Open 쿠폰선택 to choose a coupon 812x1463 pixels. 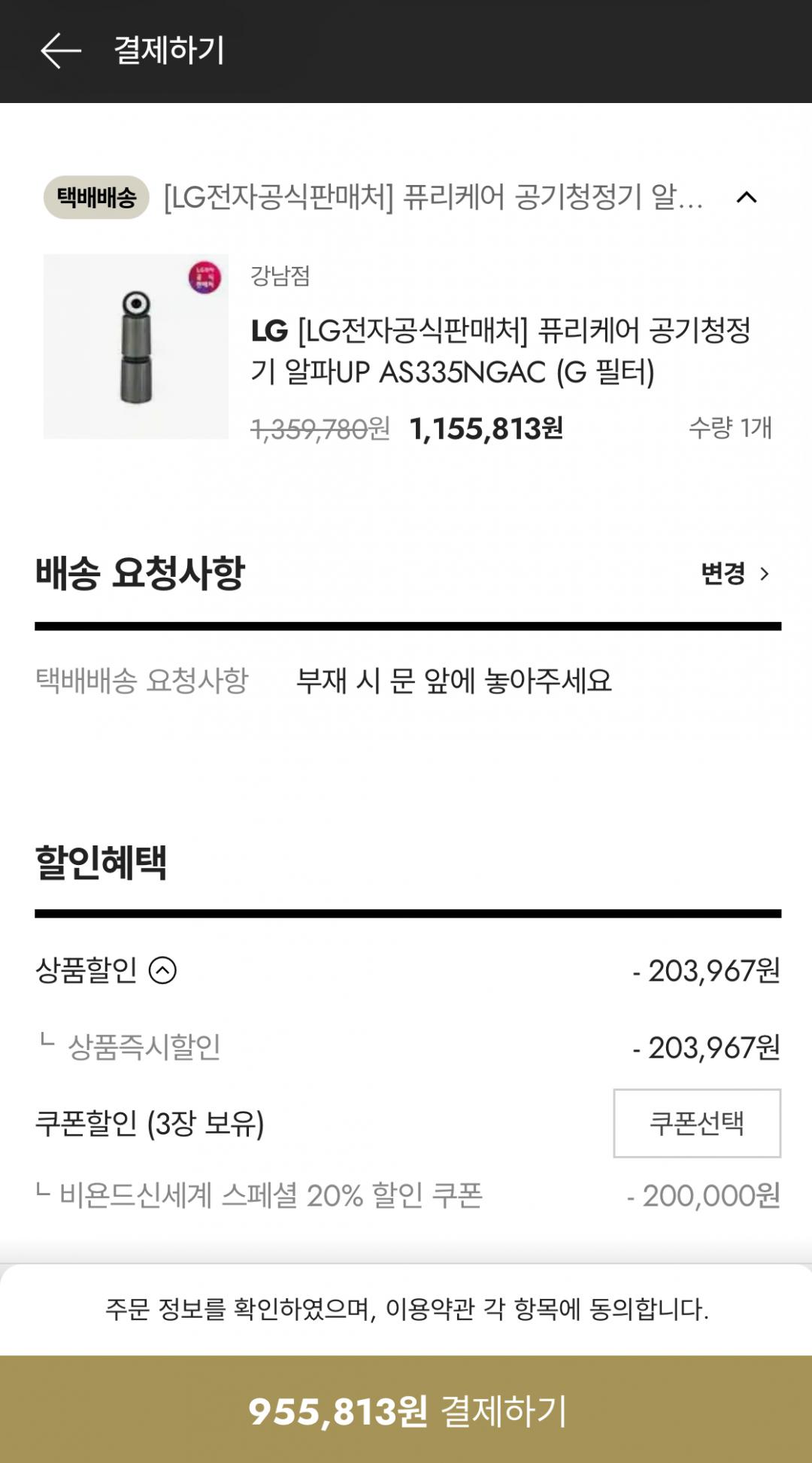(697, 1123)
